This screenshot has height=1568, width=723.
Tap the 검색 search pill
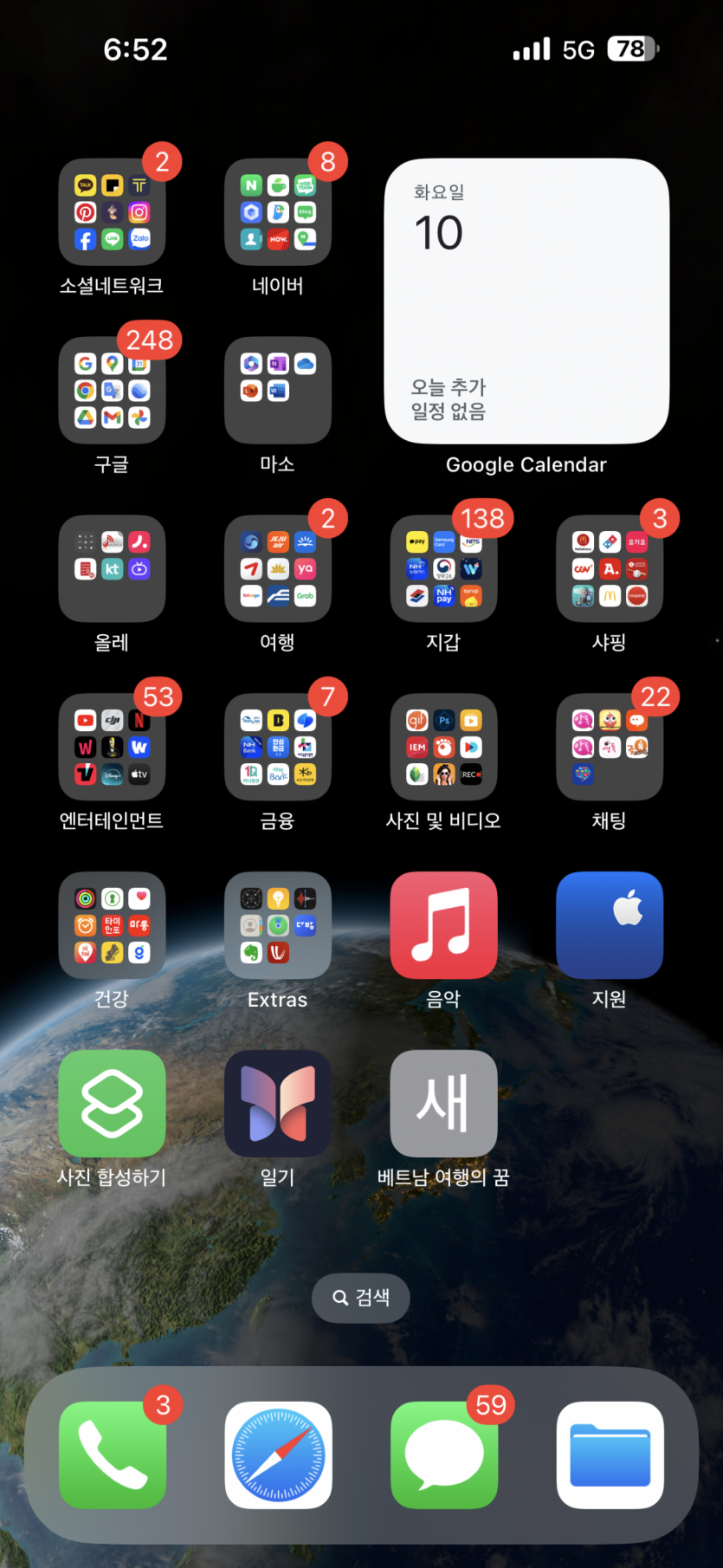[x=360, y=1298]
